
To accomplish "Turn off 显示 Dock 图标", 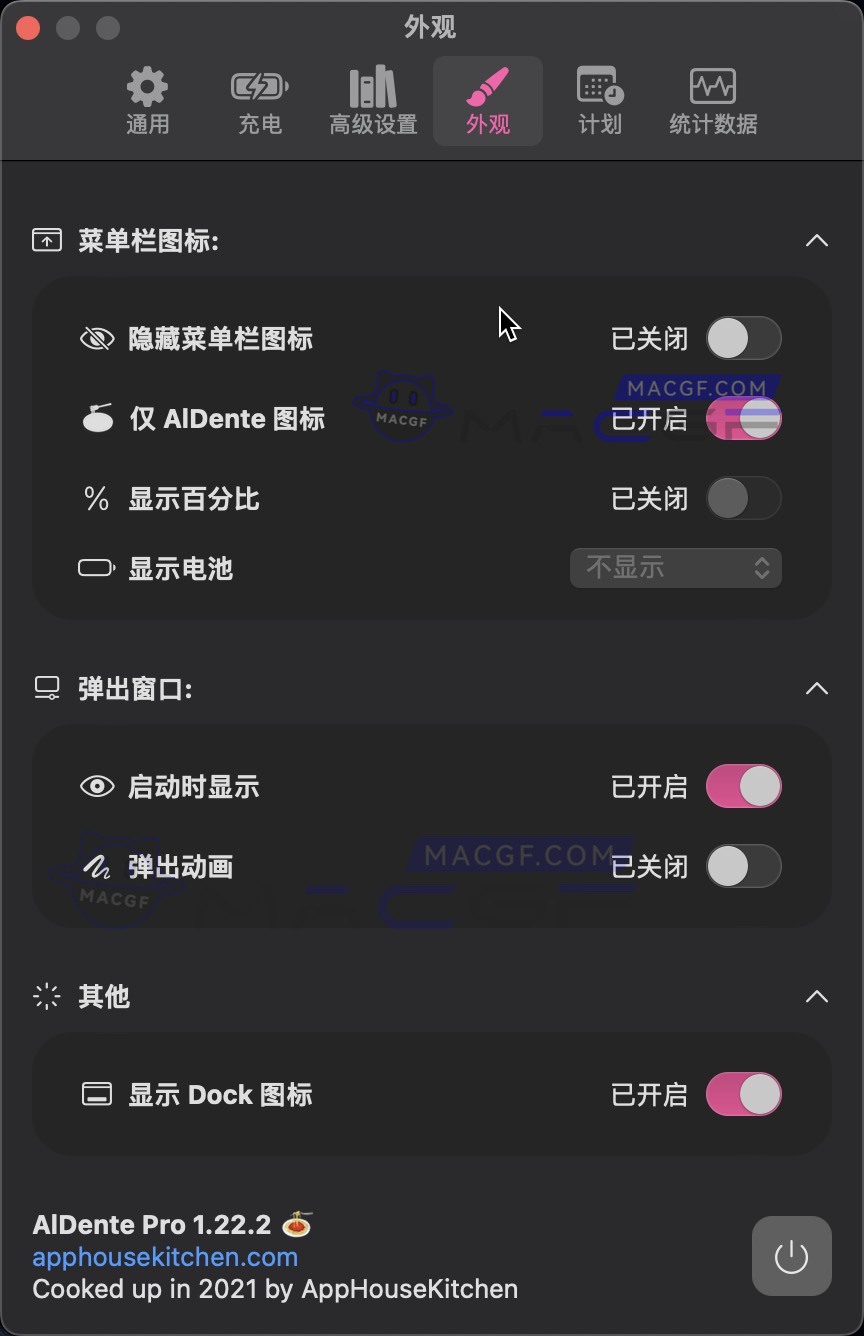I will (x=744, y=1095).
